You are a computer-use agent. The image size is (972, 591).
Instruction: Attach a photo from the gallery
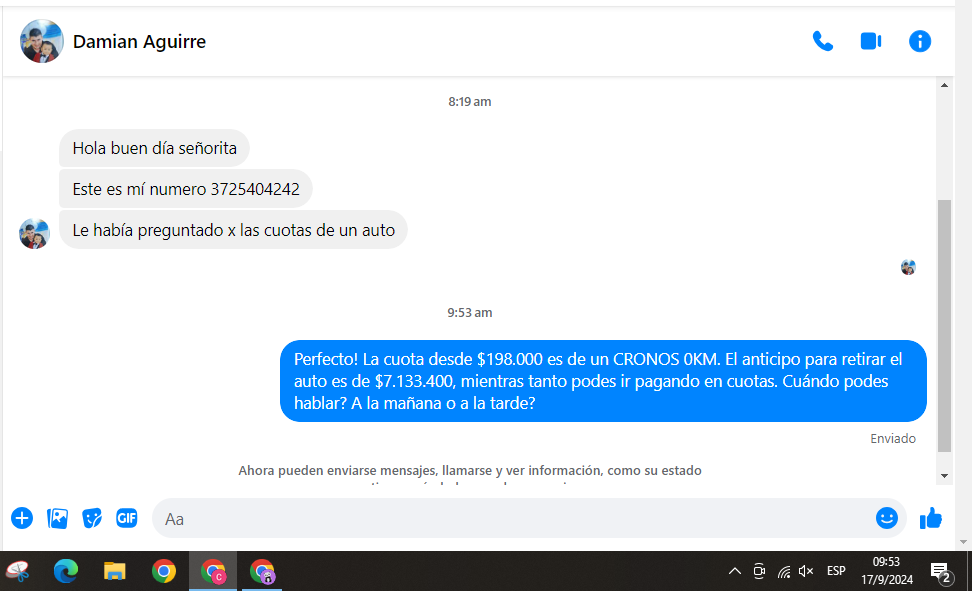tap(58, 518)
